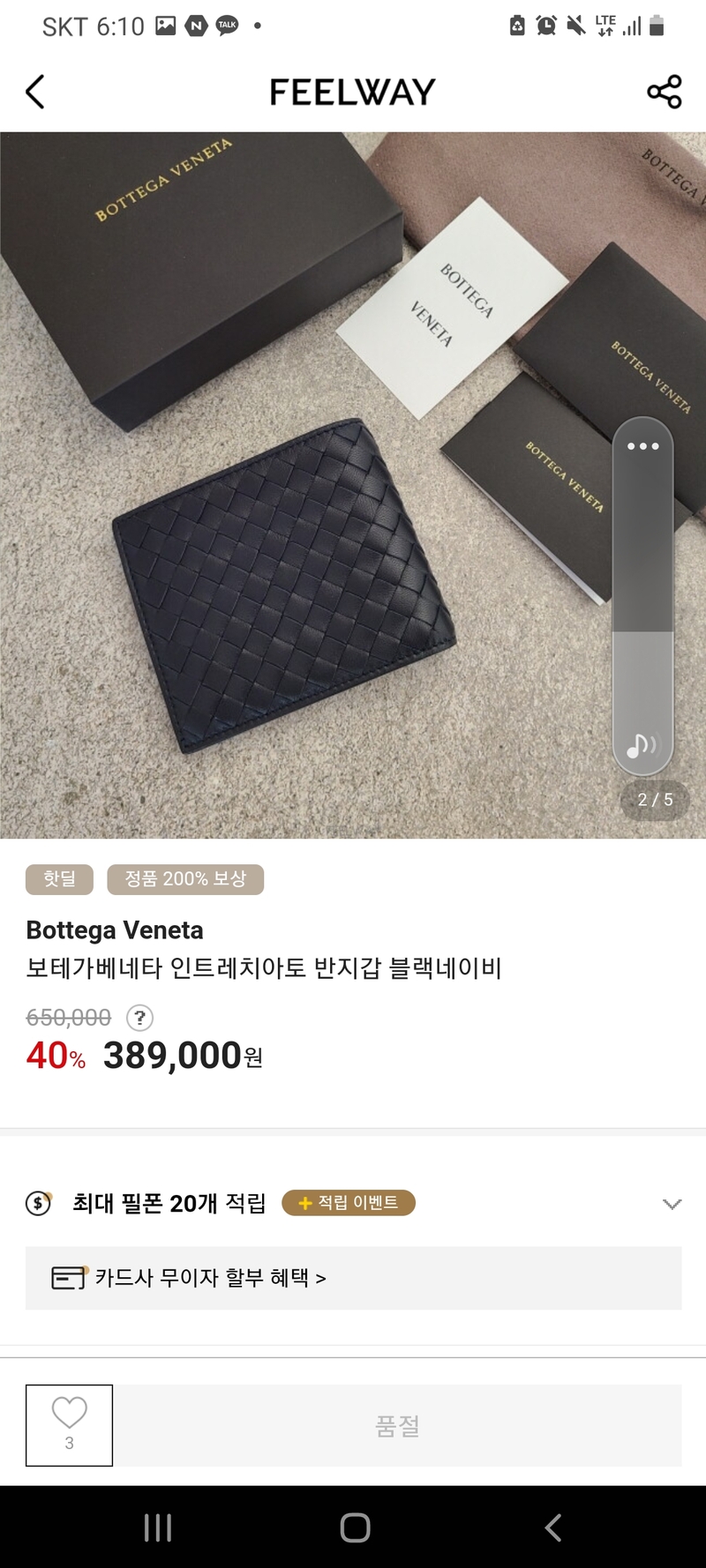Open recent apps from the navigation bar

158,1527
